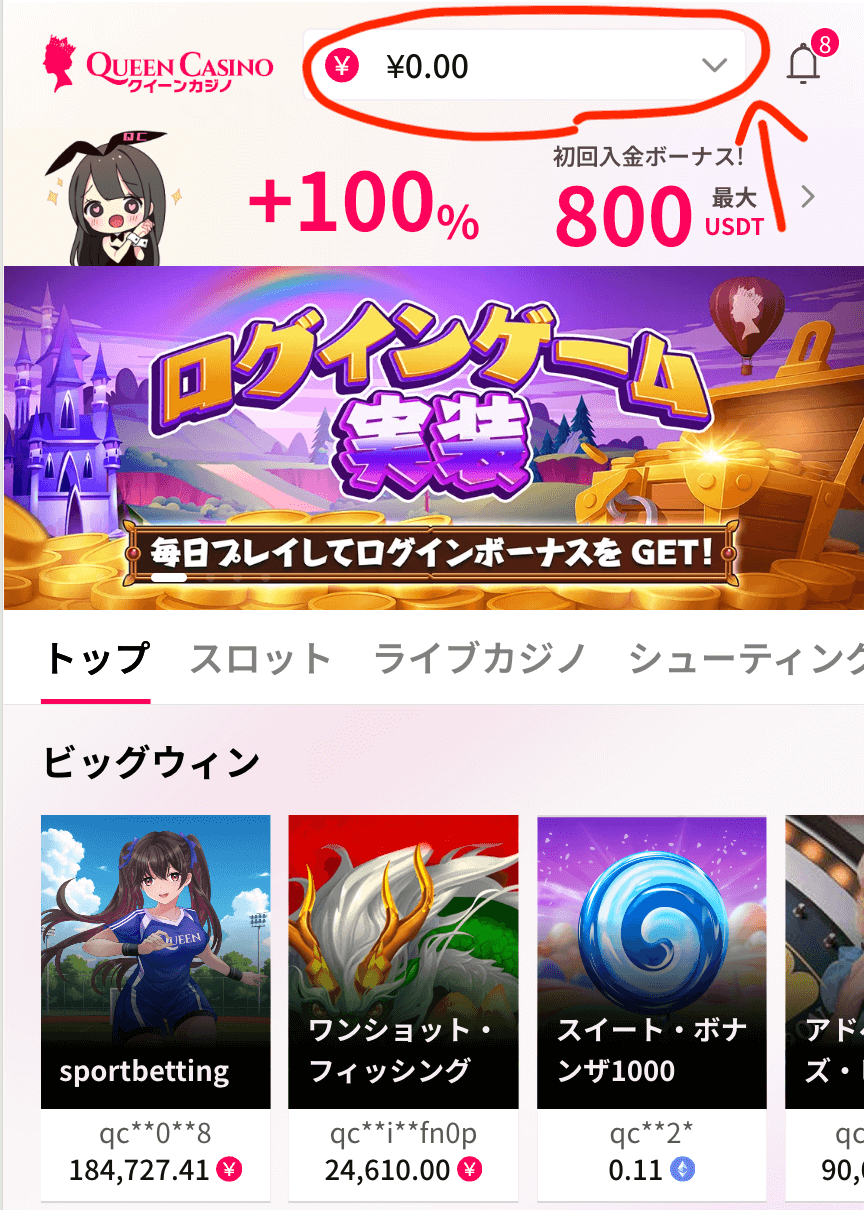Select the トップ tab

(96, 659)
